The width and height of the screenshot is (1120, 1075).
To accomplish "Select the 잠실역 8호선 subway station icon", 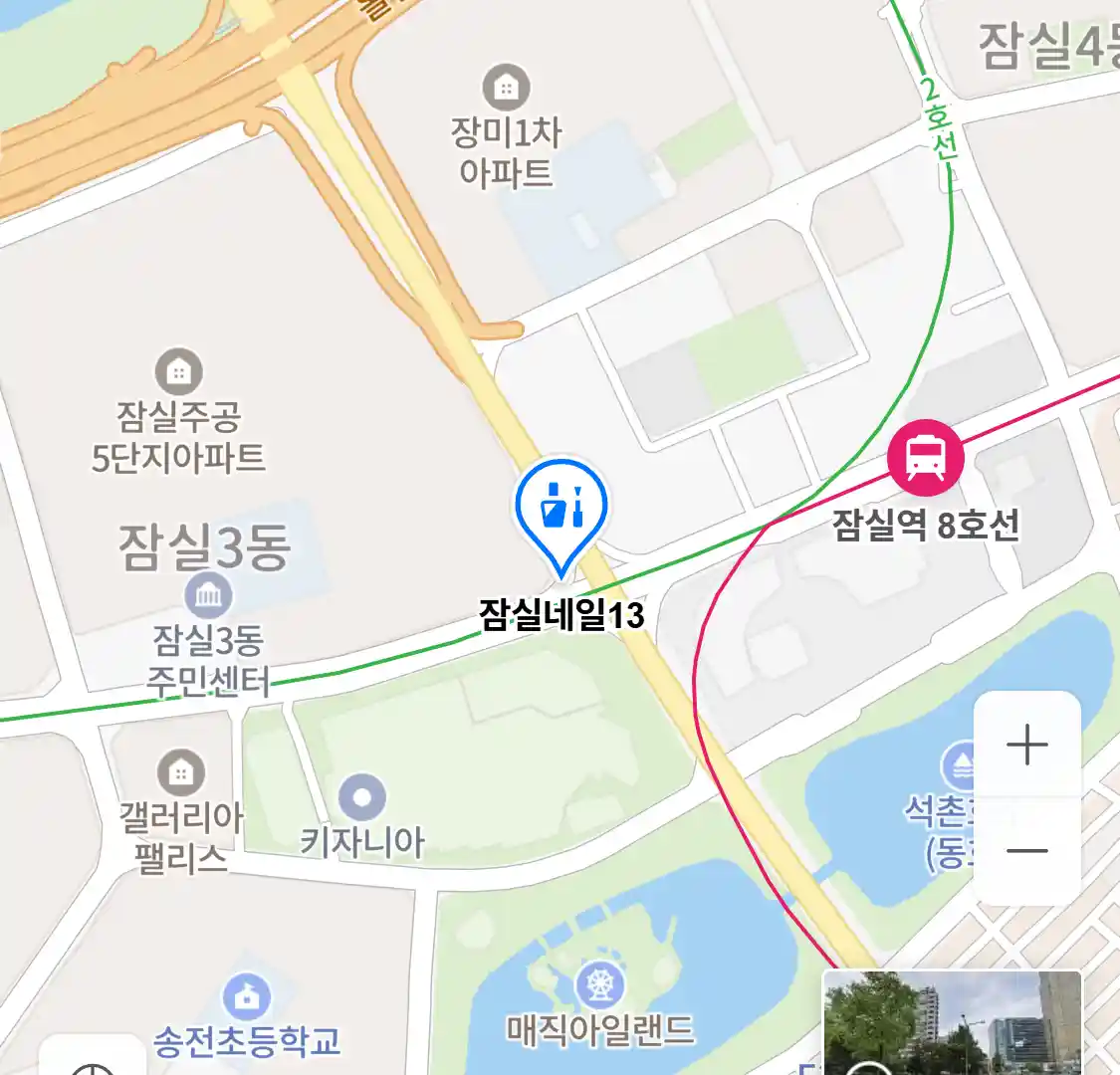I will point(926,458).
